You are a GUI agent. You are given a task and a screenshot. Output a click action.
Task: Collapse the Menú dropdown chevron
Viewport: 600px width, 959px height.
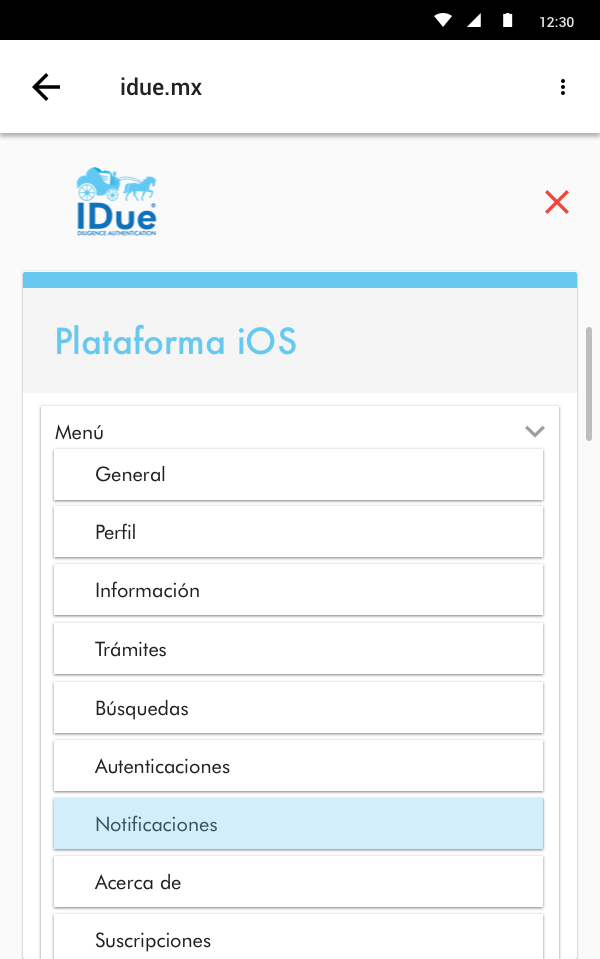[535, 432]
